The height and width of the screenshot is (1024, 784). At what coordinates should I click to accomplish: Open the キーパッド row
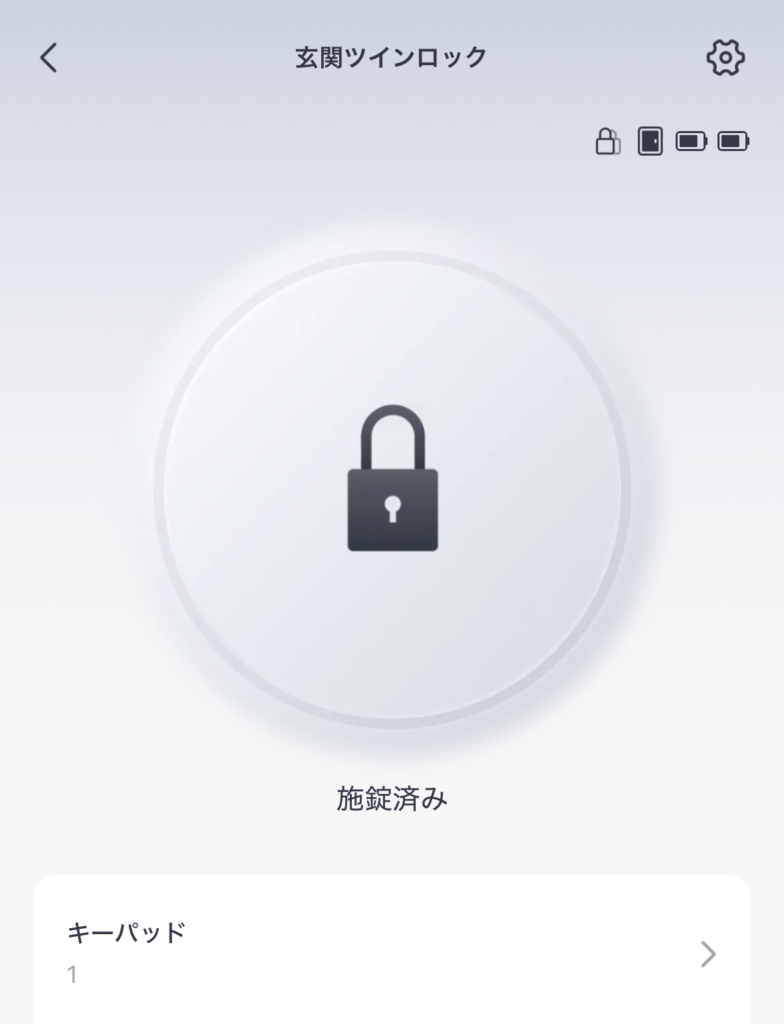(392, 952)
